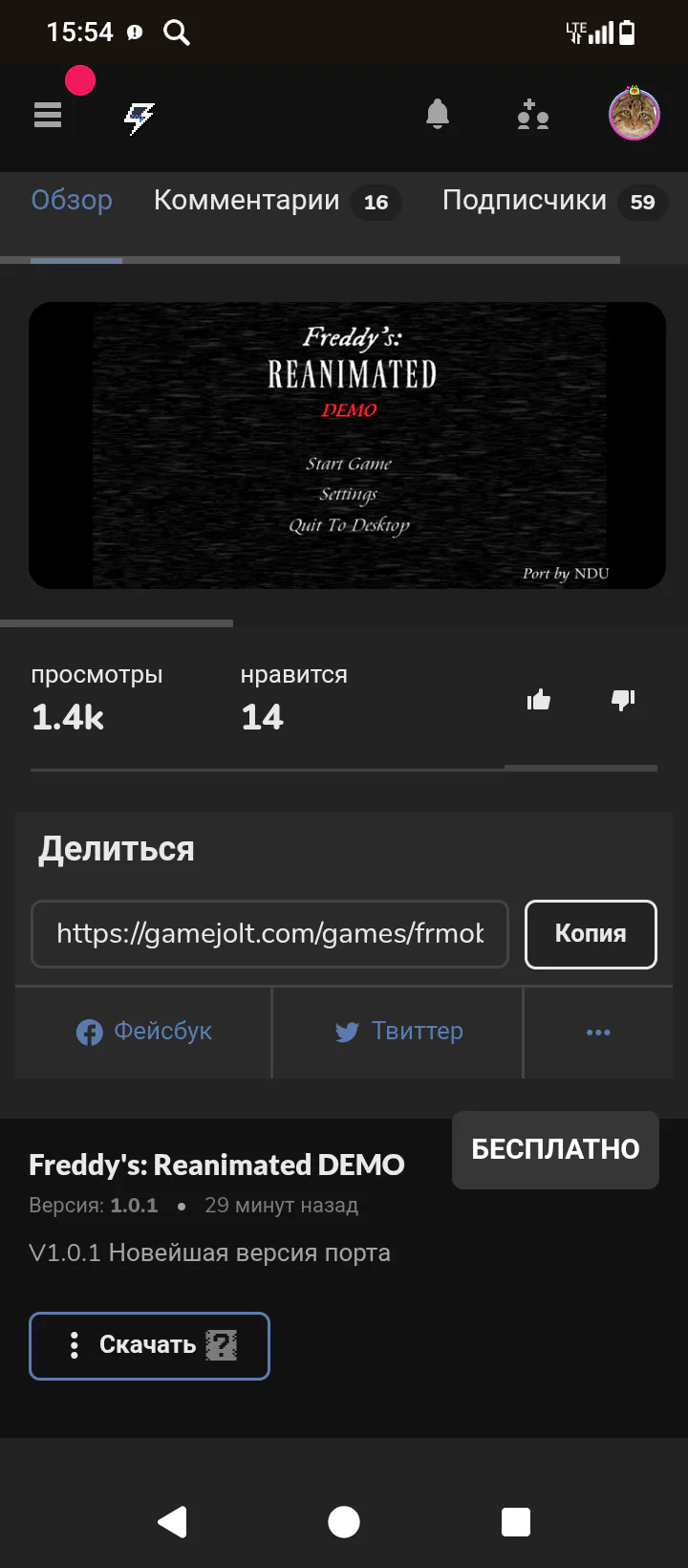Like the game with thumbs up
Viewport: 688px width, 1568px height.
click(539, 701)
